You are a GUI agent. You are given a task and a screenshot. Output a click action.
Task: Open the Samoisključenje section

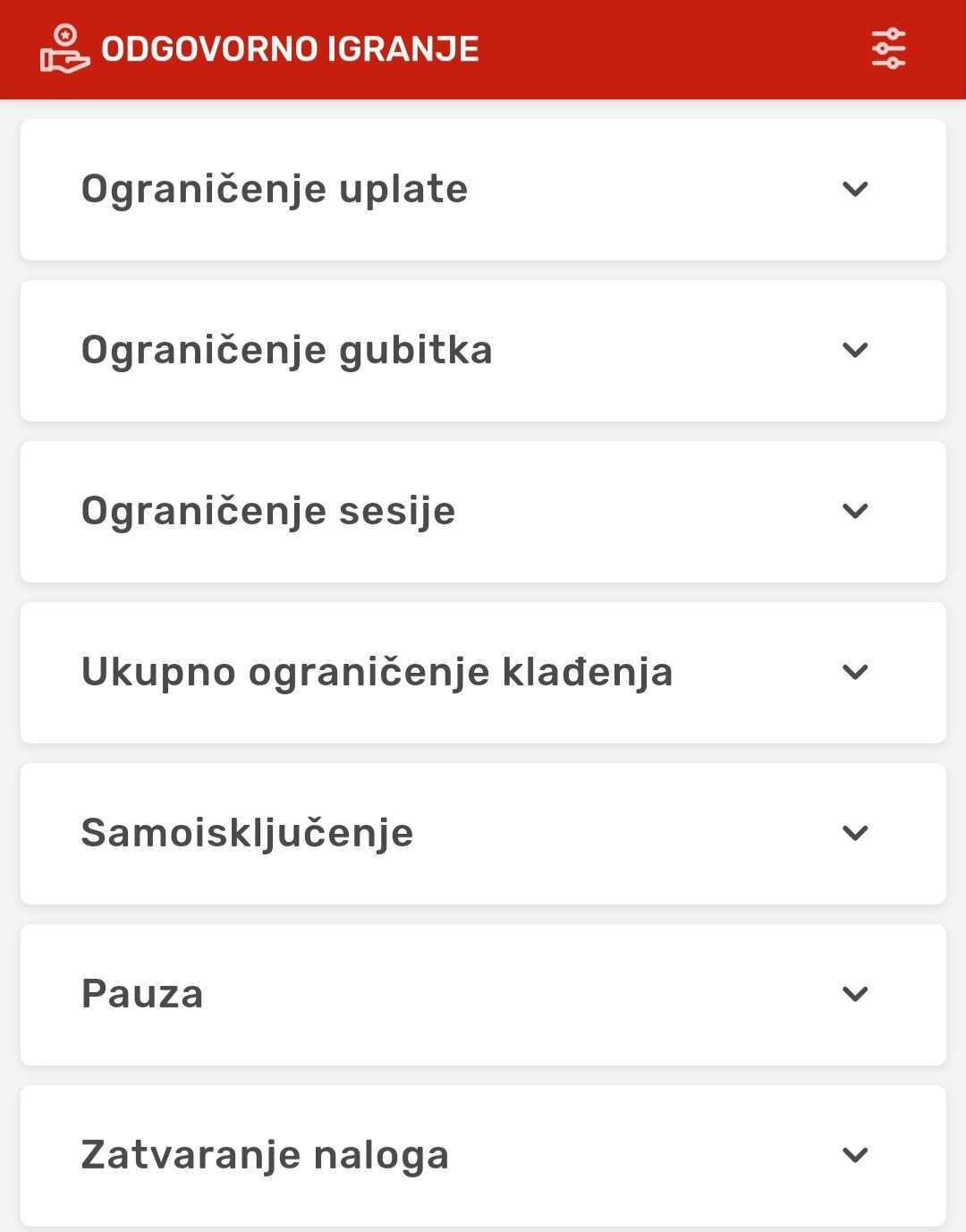pyautogui.click(x=483, y=833)
